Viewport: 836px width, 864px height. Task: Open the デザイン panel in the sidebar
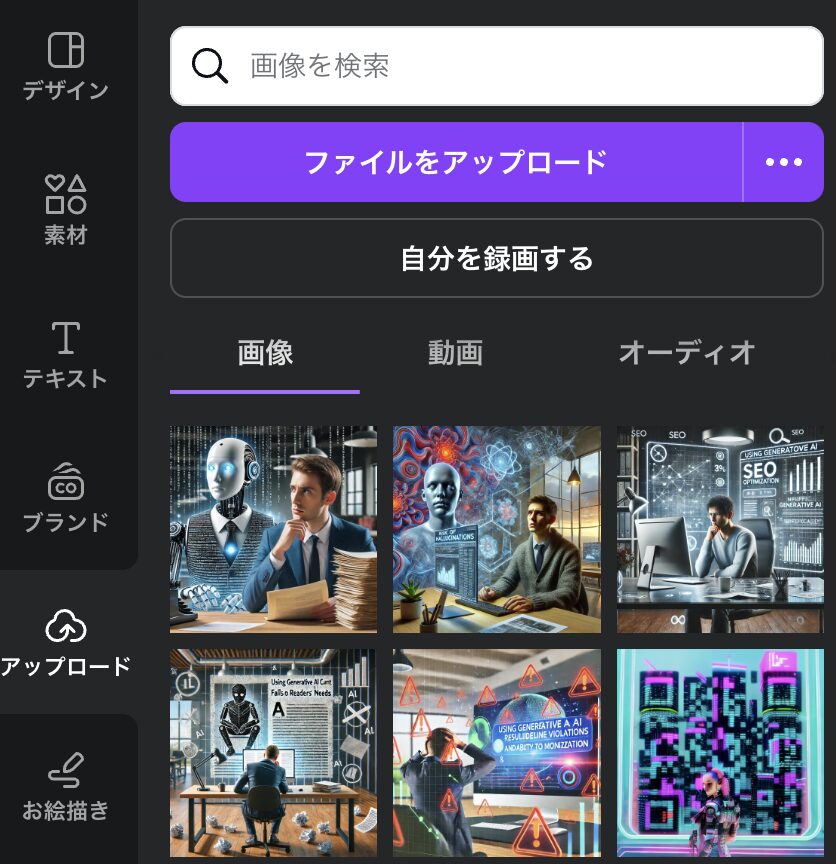click(x=66, y=67)
